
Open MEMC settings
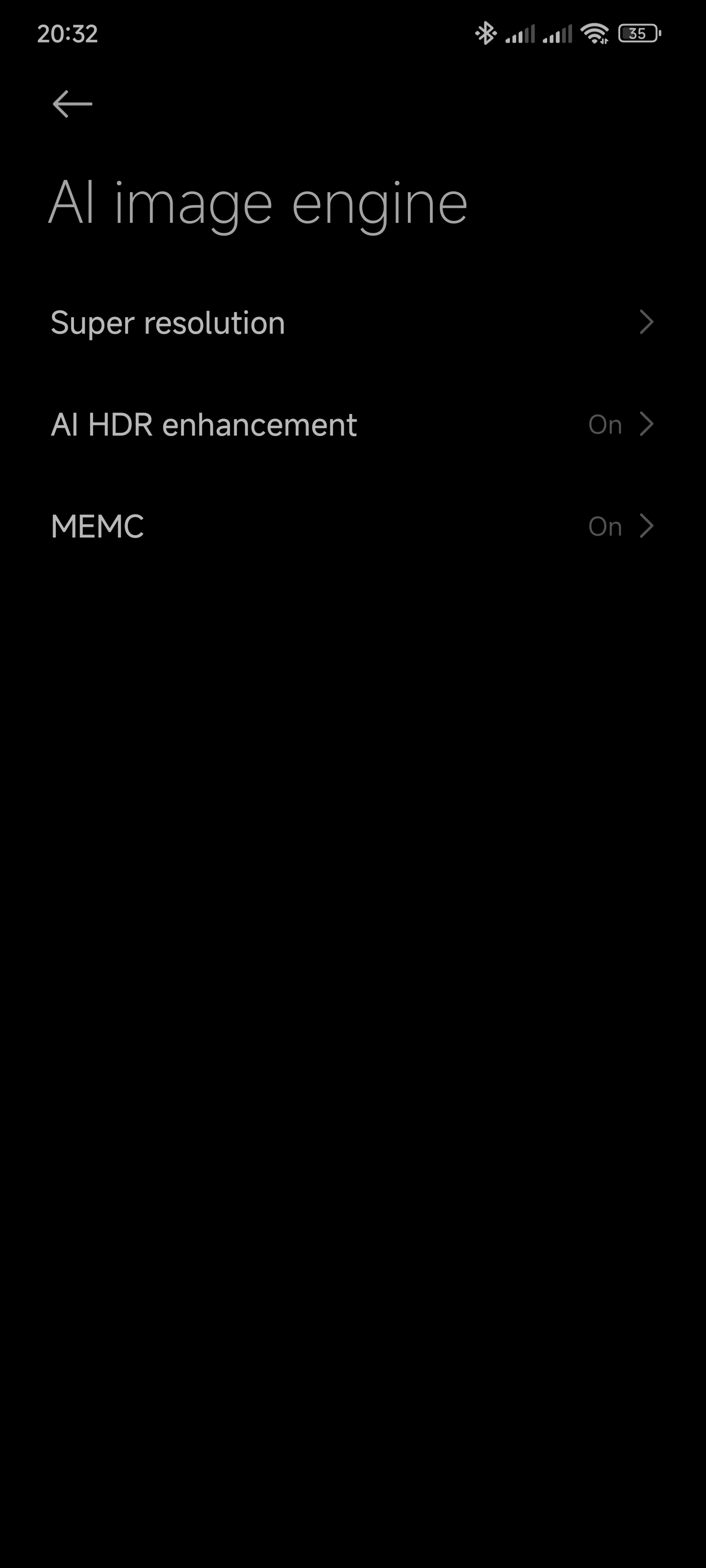coord(353,526)
